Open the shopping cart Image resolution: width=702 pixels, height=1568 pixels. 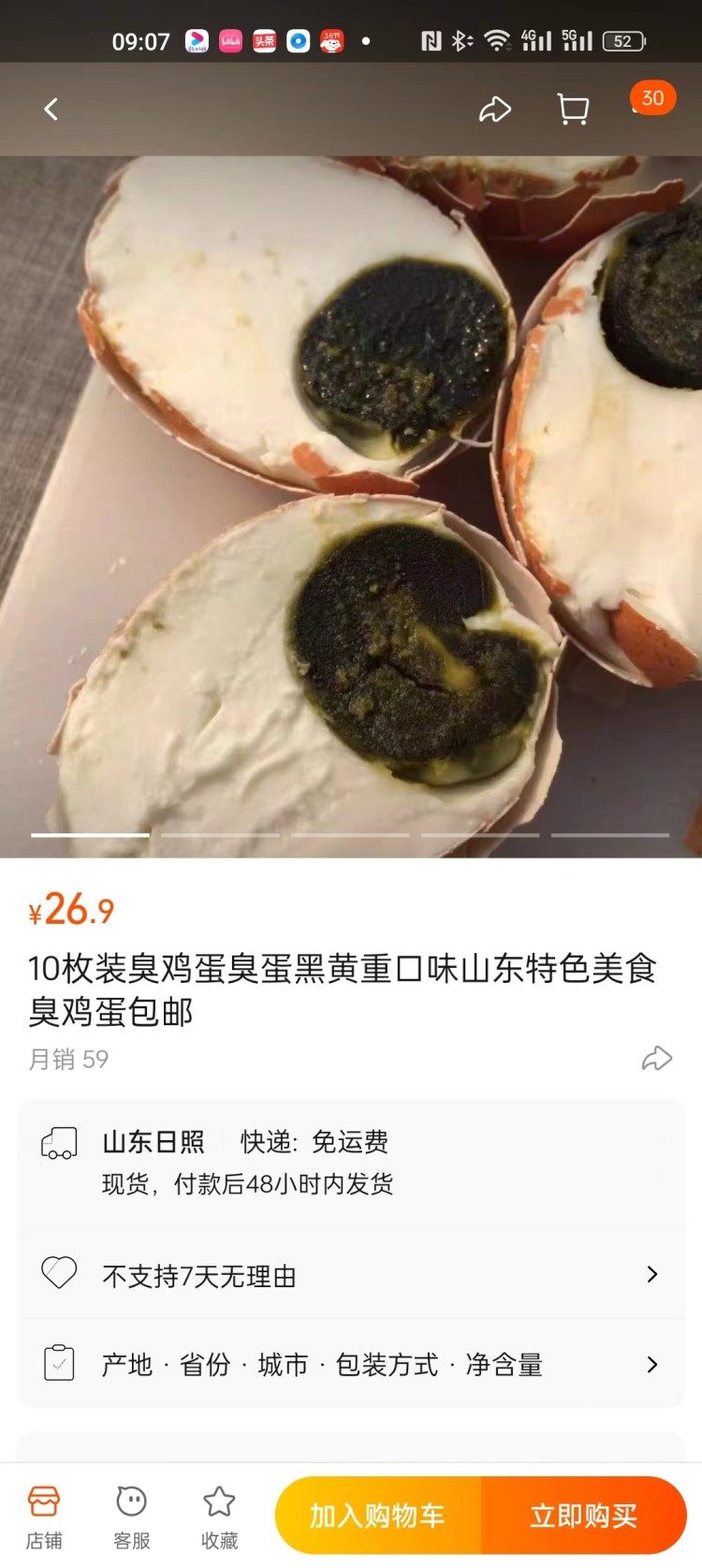point(573,110)
